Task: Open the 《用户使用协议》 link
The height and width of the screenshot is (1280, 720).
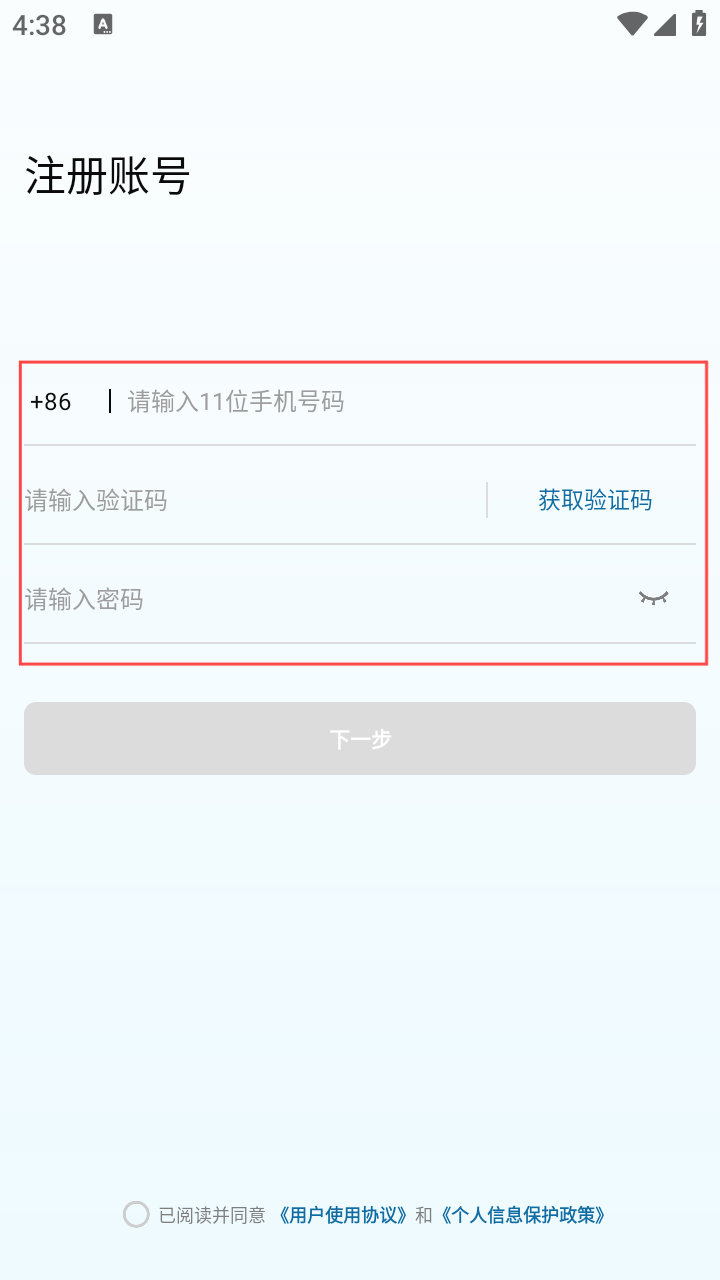Action: click(342, 1215)
